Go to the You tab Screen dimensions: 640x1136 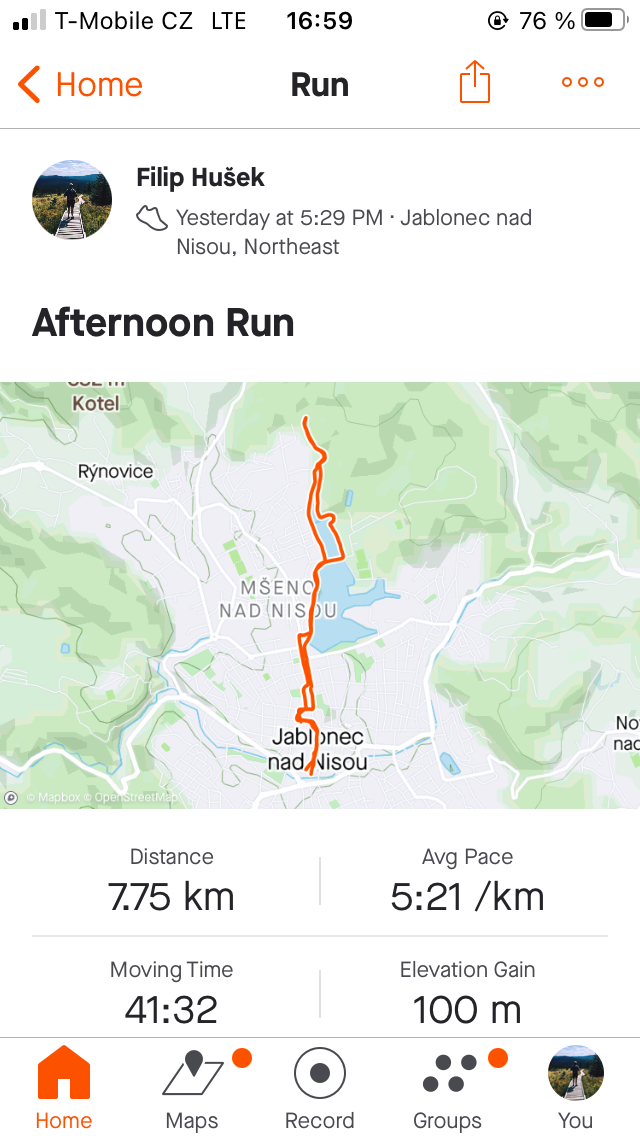click(x=575, y=1088)
